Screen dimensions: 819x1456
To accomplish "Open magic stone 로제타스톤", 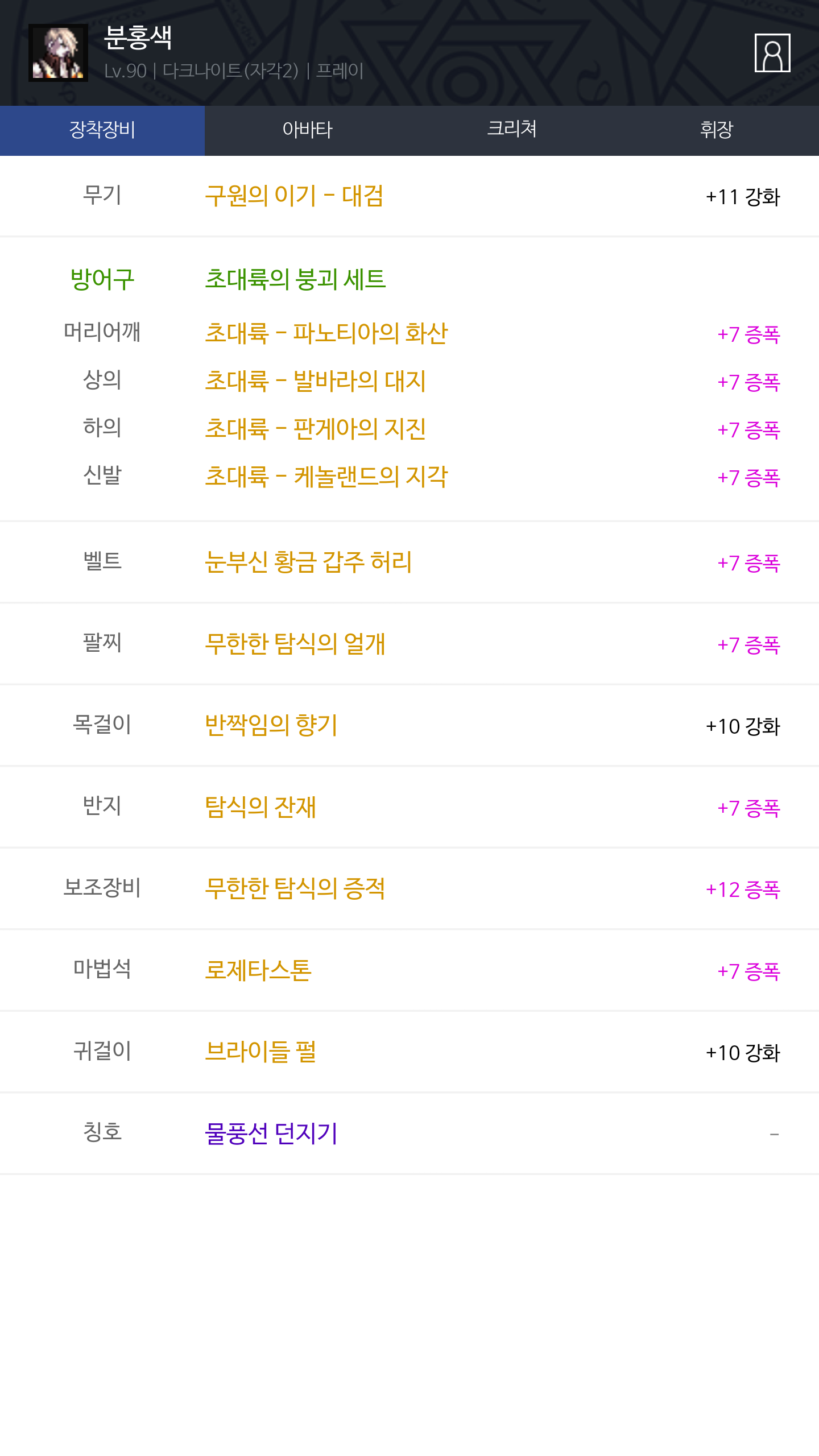I will [258, 971].
